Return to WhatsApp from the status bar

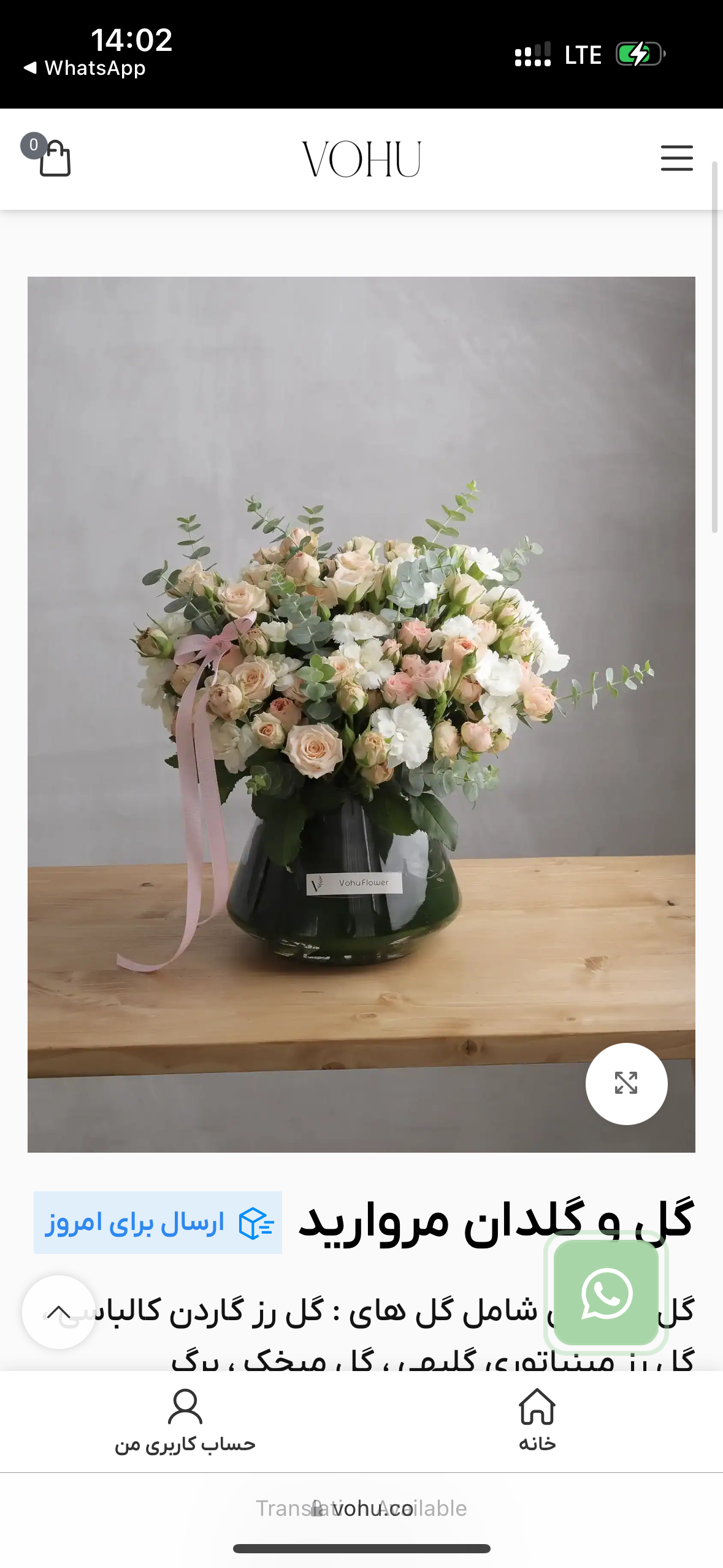[85, 68]
